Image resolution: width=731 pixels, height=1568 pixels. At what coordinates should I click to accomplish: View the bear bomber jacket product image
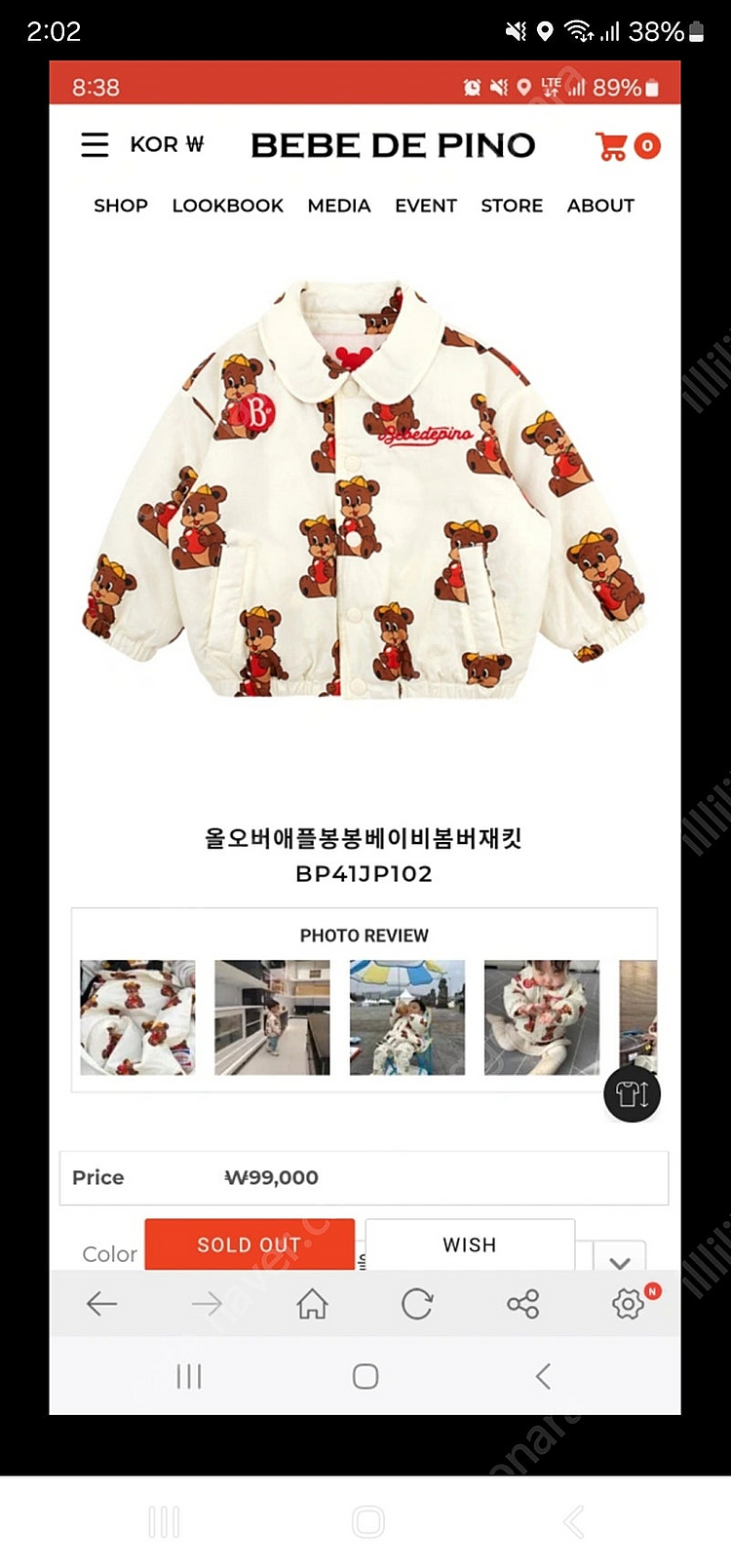point(365,492)
